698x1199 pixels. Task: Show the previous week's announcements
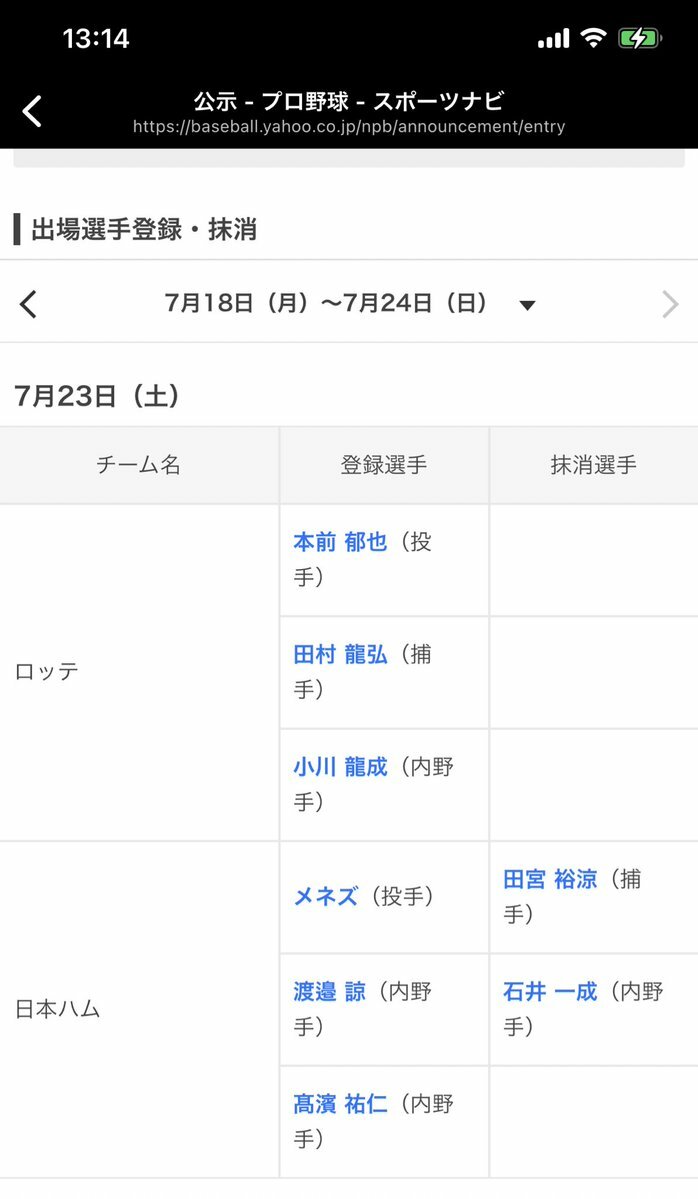pos(28,304)
